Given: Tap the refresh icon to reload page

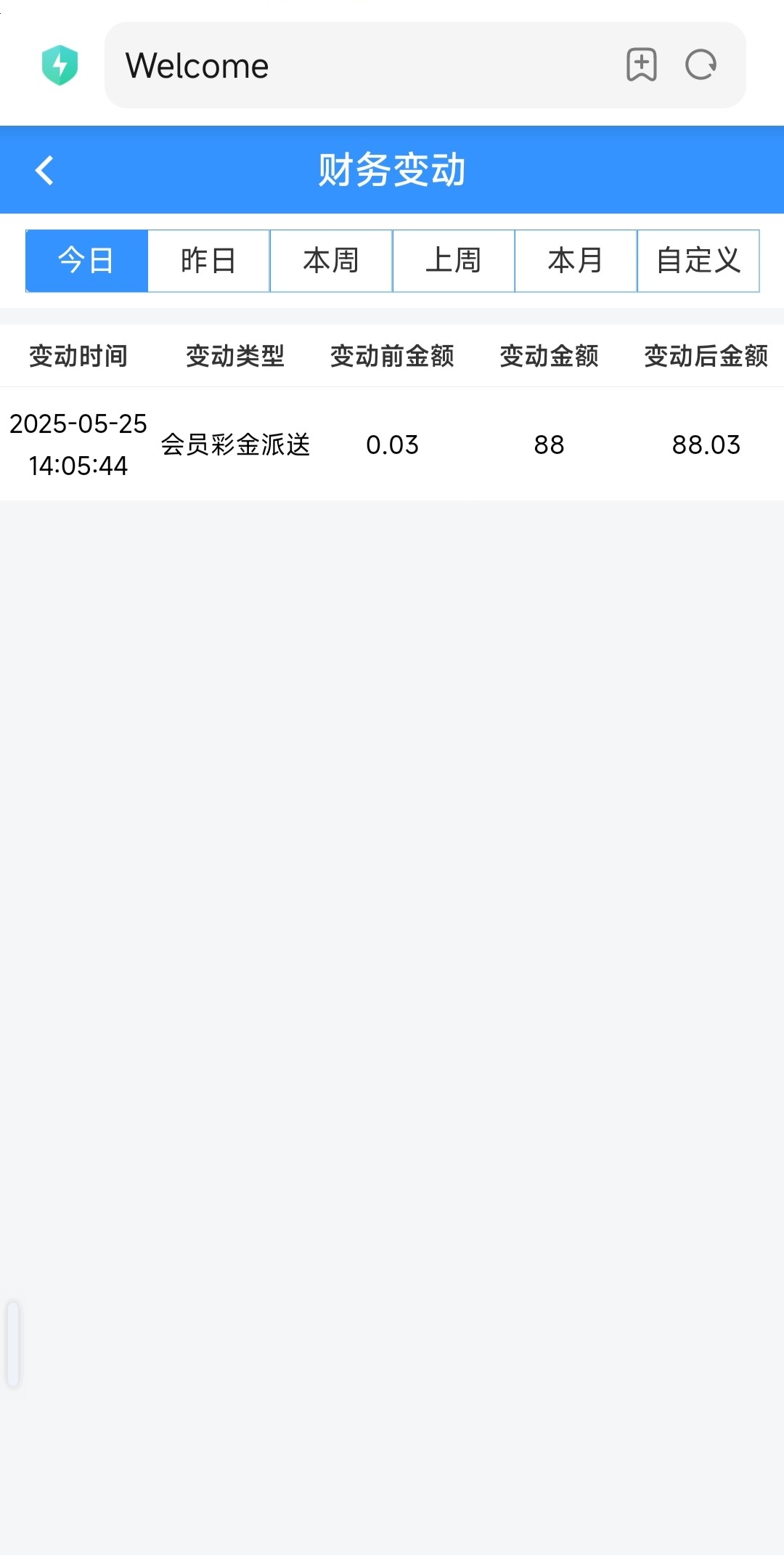Looking at the screenshot, I should [x=699, y=66].
